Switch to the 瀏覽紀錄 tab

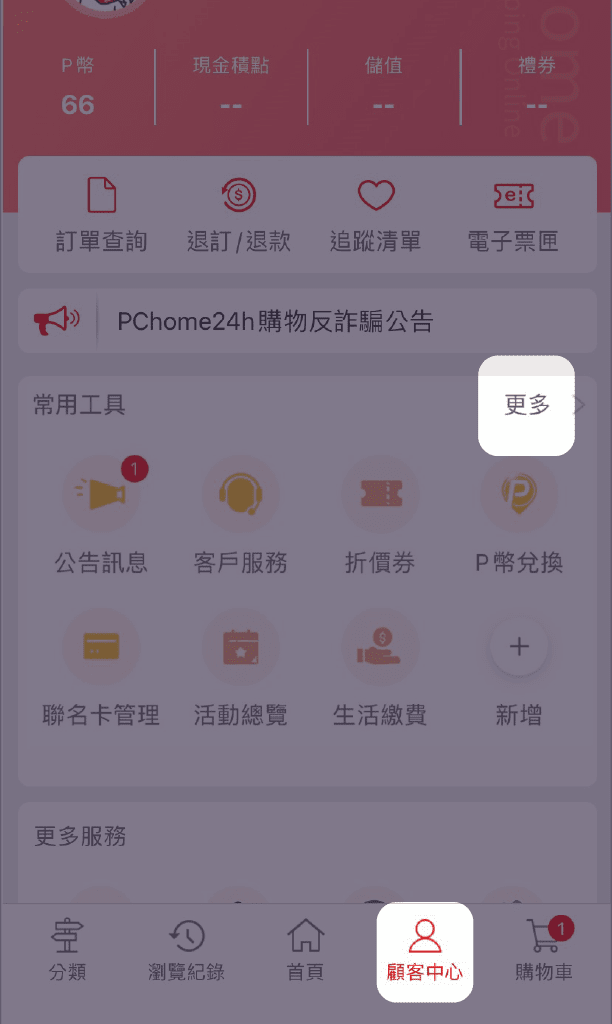click(x=186, y=951)
